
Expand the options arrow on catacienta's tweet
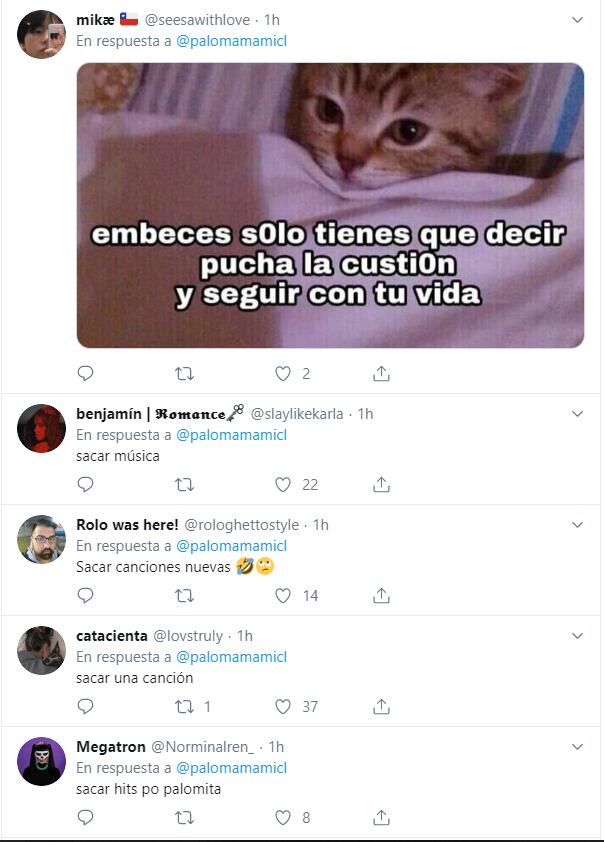[x=577, y=636]
